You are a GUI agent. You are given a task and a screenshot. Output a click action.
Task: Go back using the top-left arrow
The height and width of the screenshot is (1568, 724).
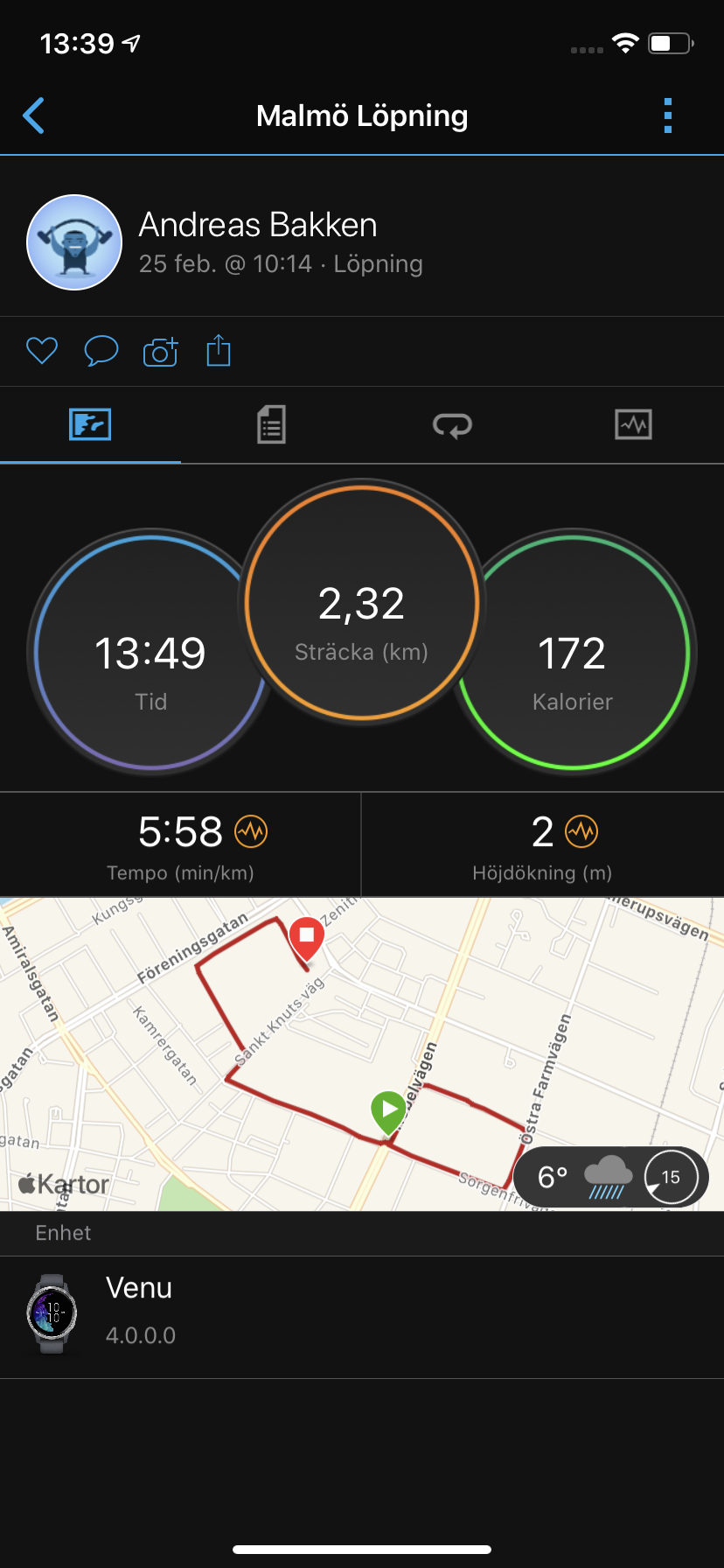point(34,115)
